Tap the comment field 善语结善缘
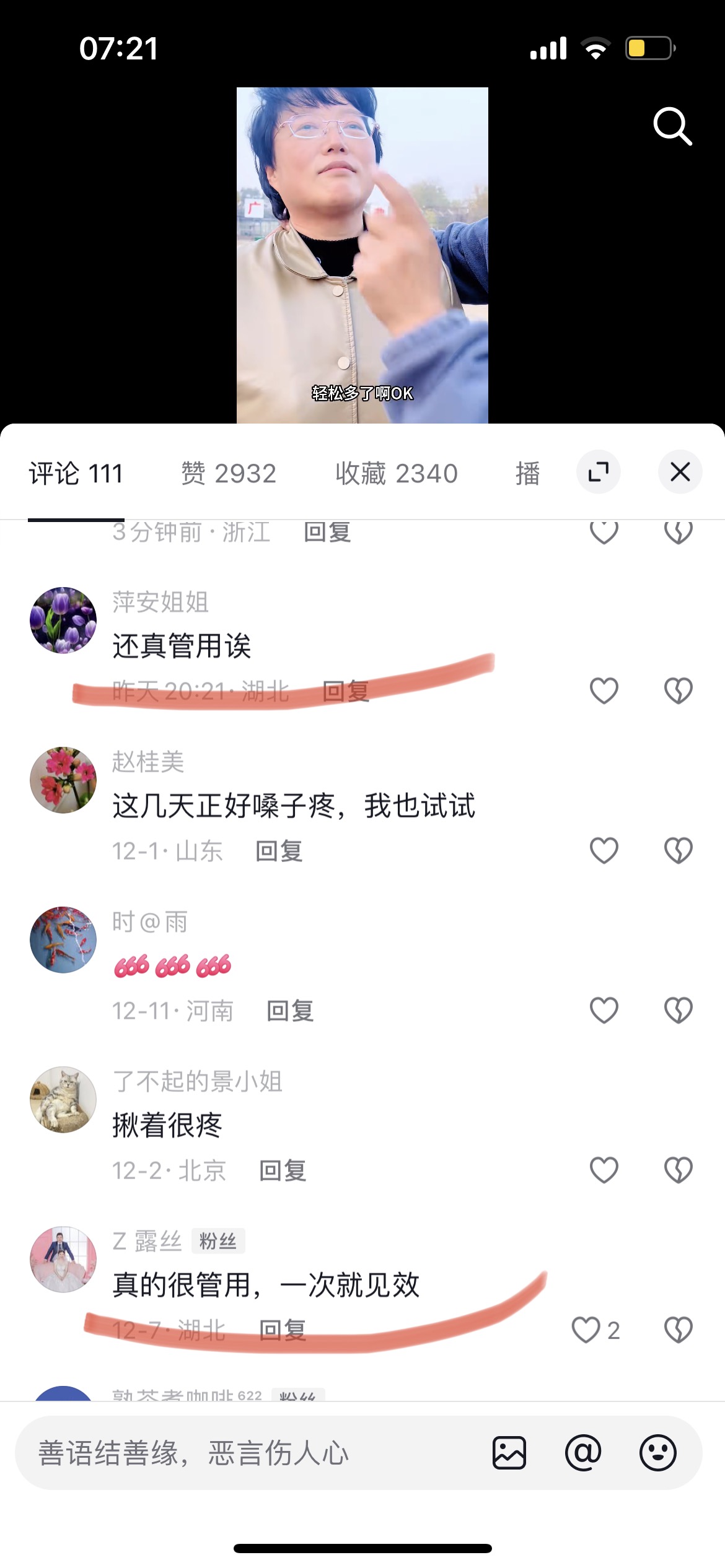The height and width of the screenshot is (1568, 725). click(248, 1453)
